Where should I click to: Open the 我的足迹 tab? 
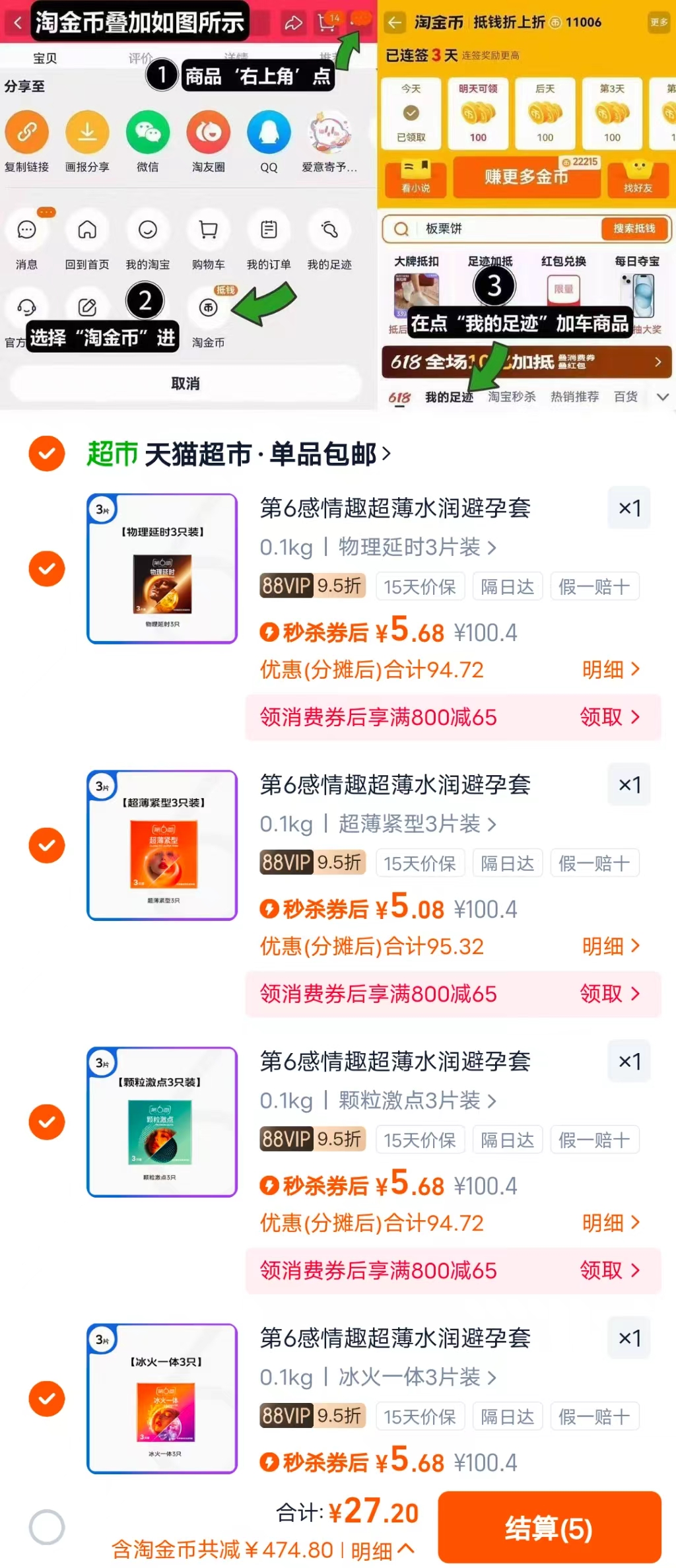pos(452,397)
